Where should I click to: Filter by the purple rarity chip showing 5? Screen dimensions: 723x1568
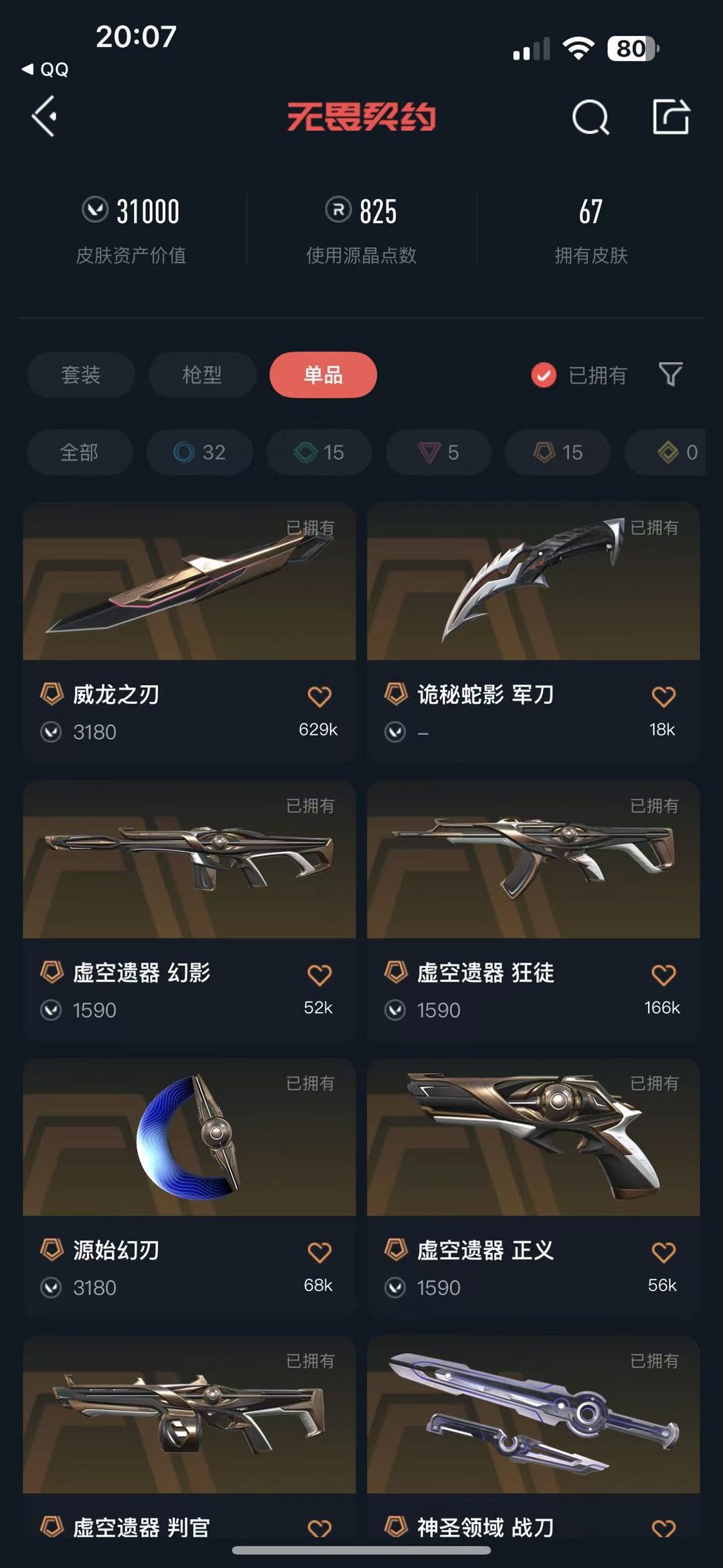point(438,452)
